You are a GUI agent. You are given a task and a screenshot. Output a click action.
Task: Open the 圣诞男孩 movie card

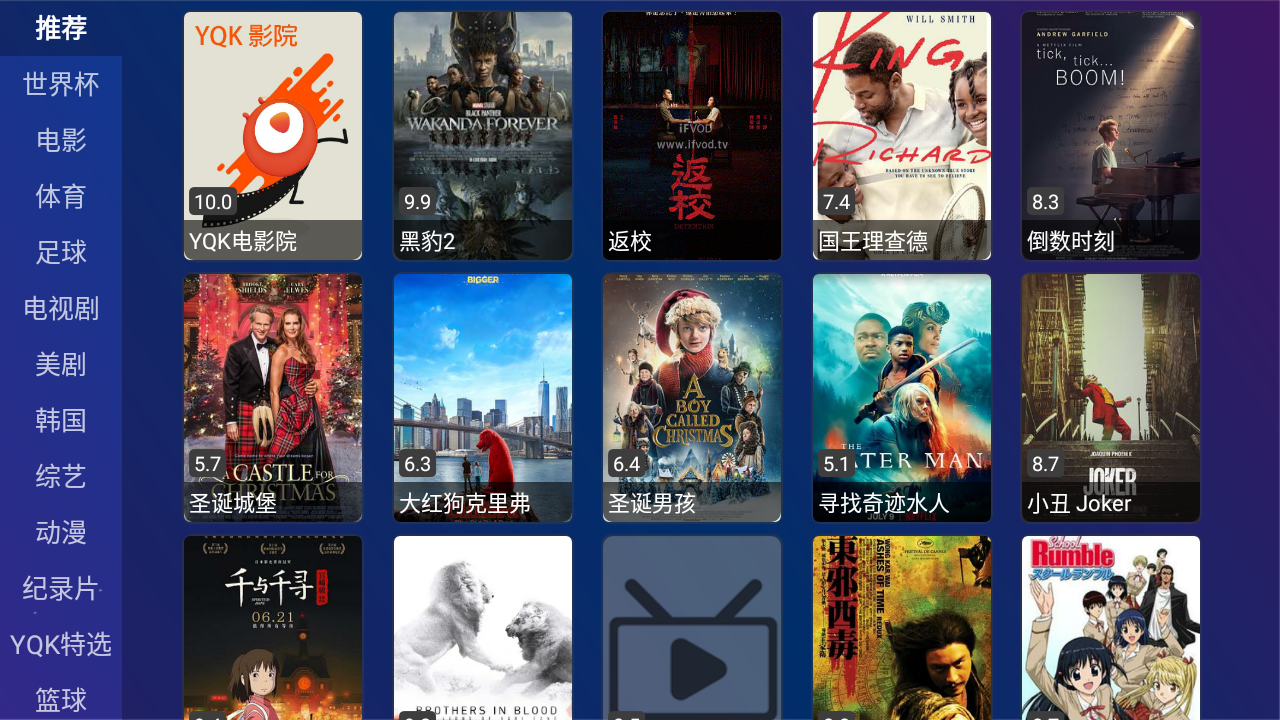[x=692, y=398]
